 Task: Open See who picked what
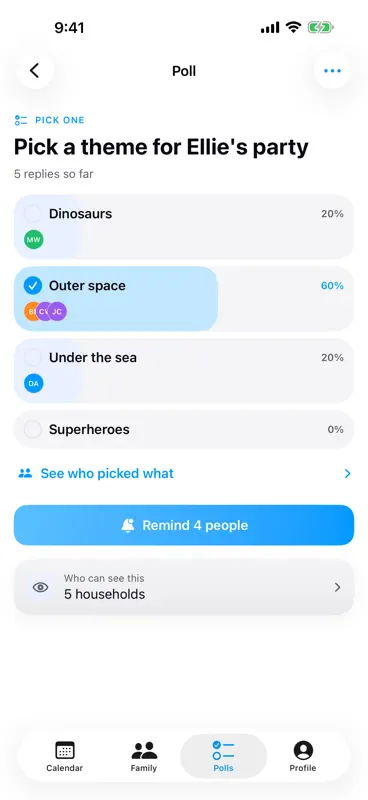(184, 473)
